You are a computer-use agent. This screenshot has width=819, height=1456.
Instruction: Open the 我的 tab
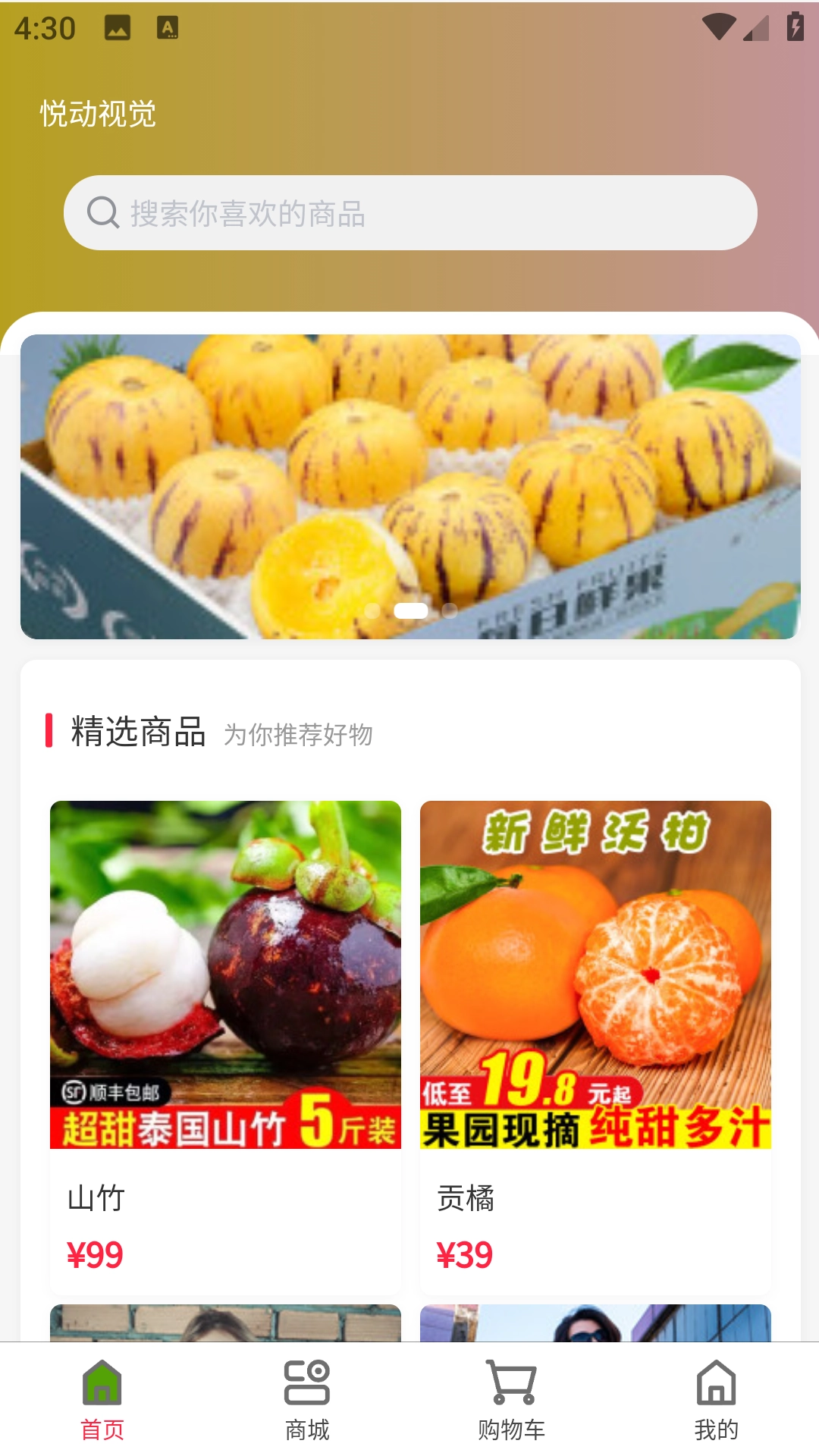tap(716, 1400)
